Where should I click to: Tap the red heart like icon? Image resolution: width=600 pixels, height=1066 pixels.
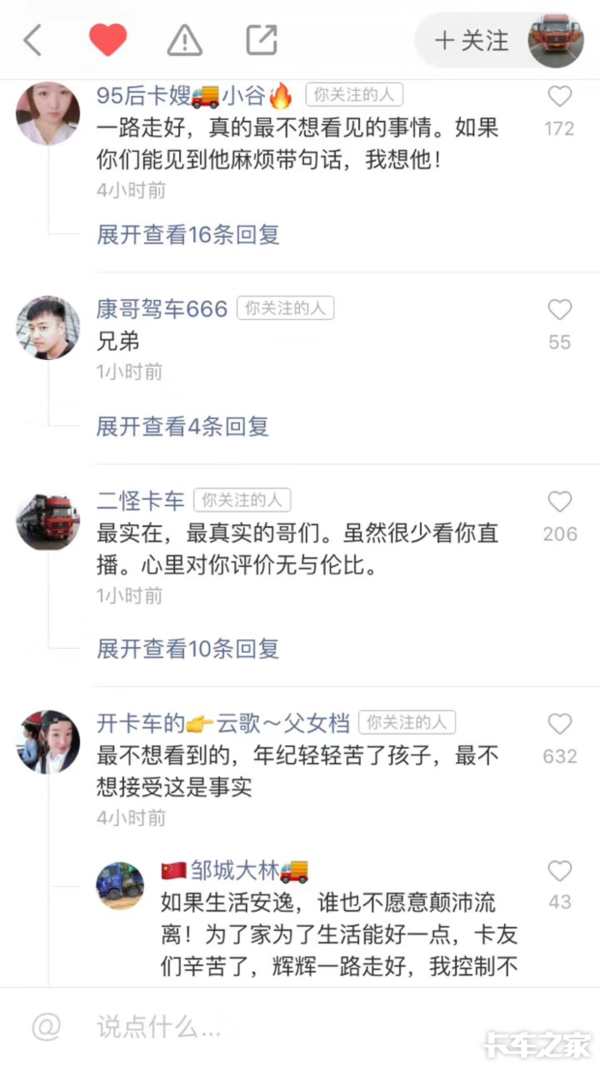point(108,40)
